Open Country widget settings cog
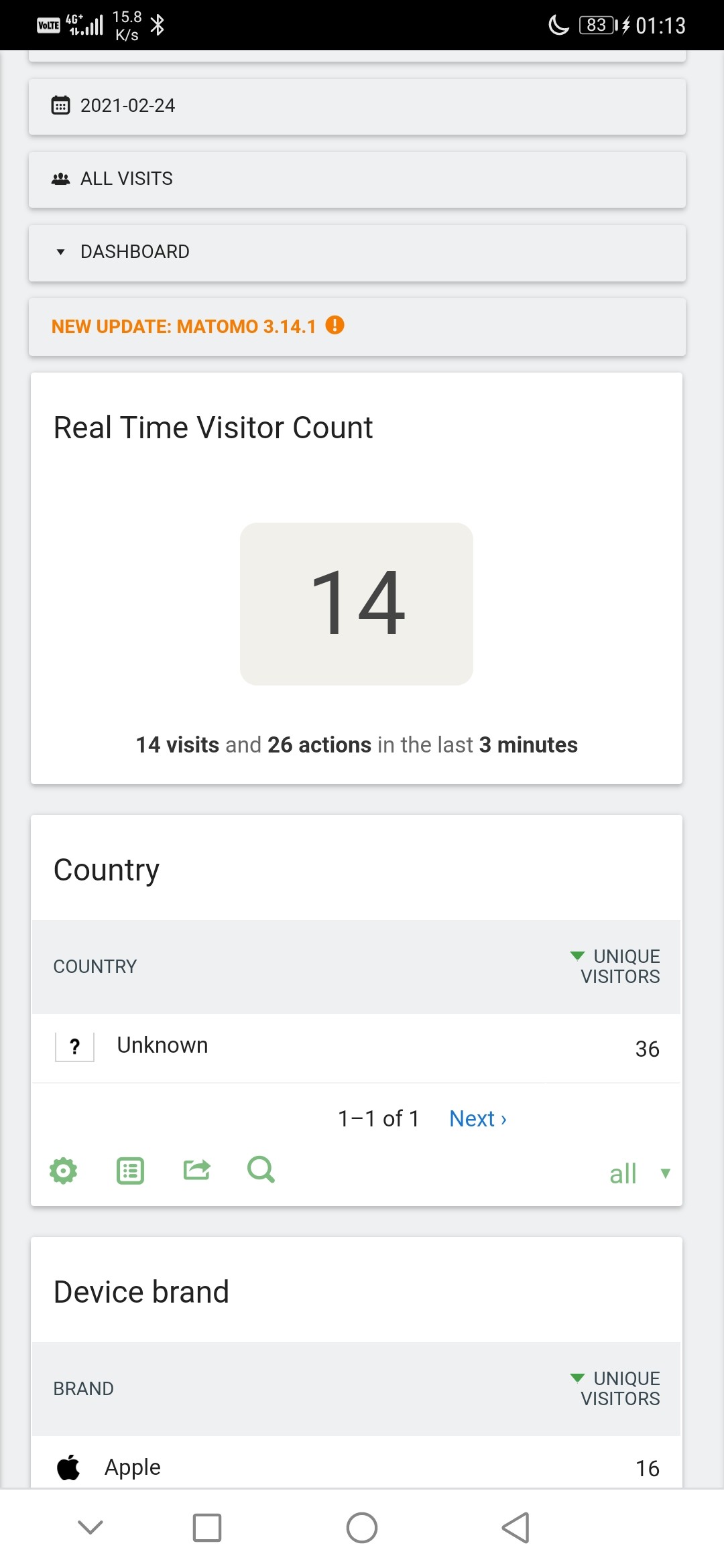 click(64, 1171)
